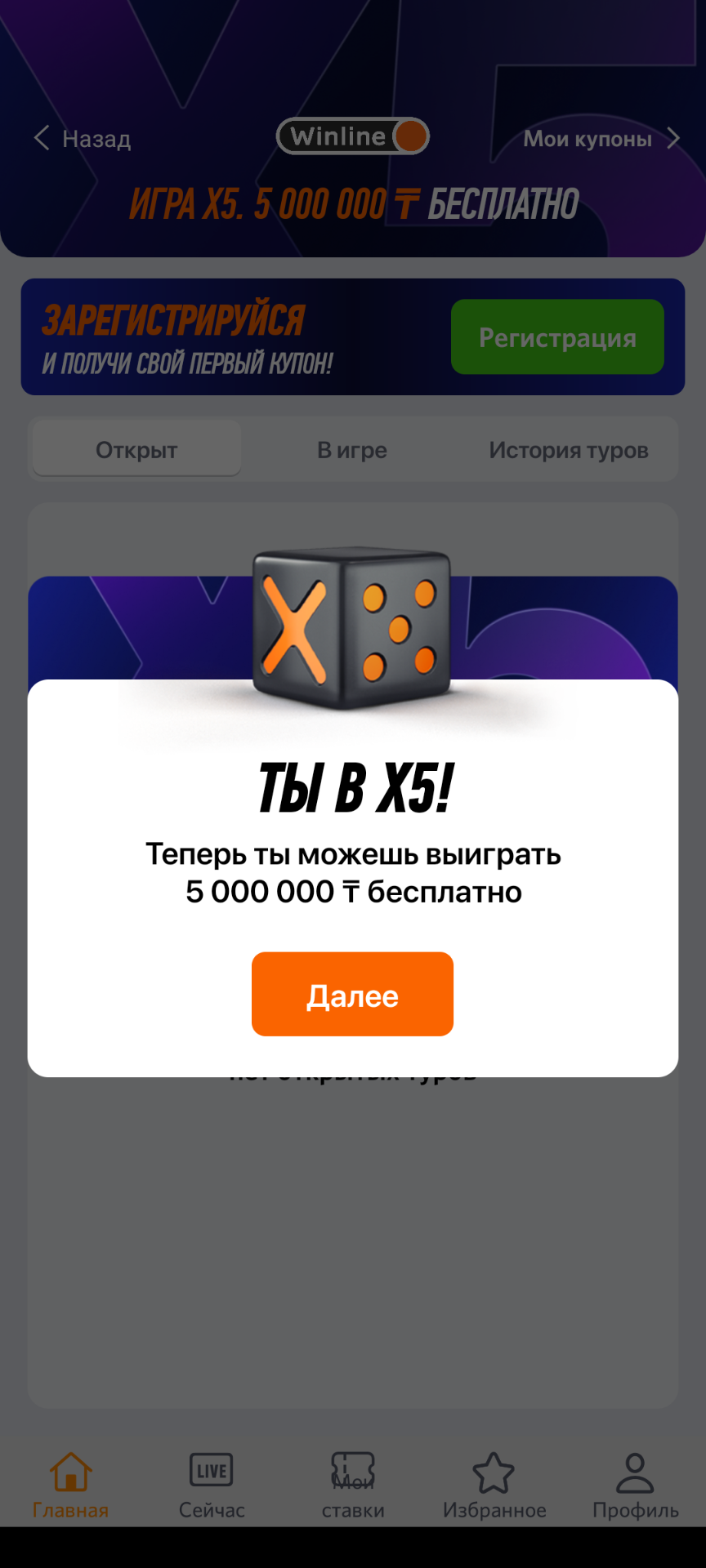Select the Открыт tab
Screen dimensions: 706x1568
(136, 450)
